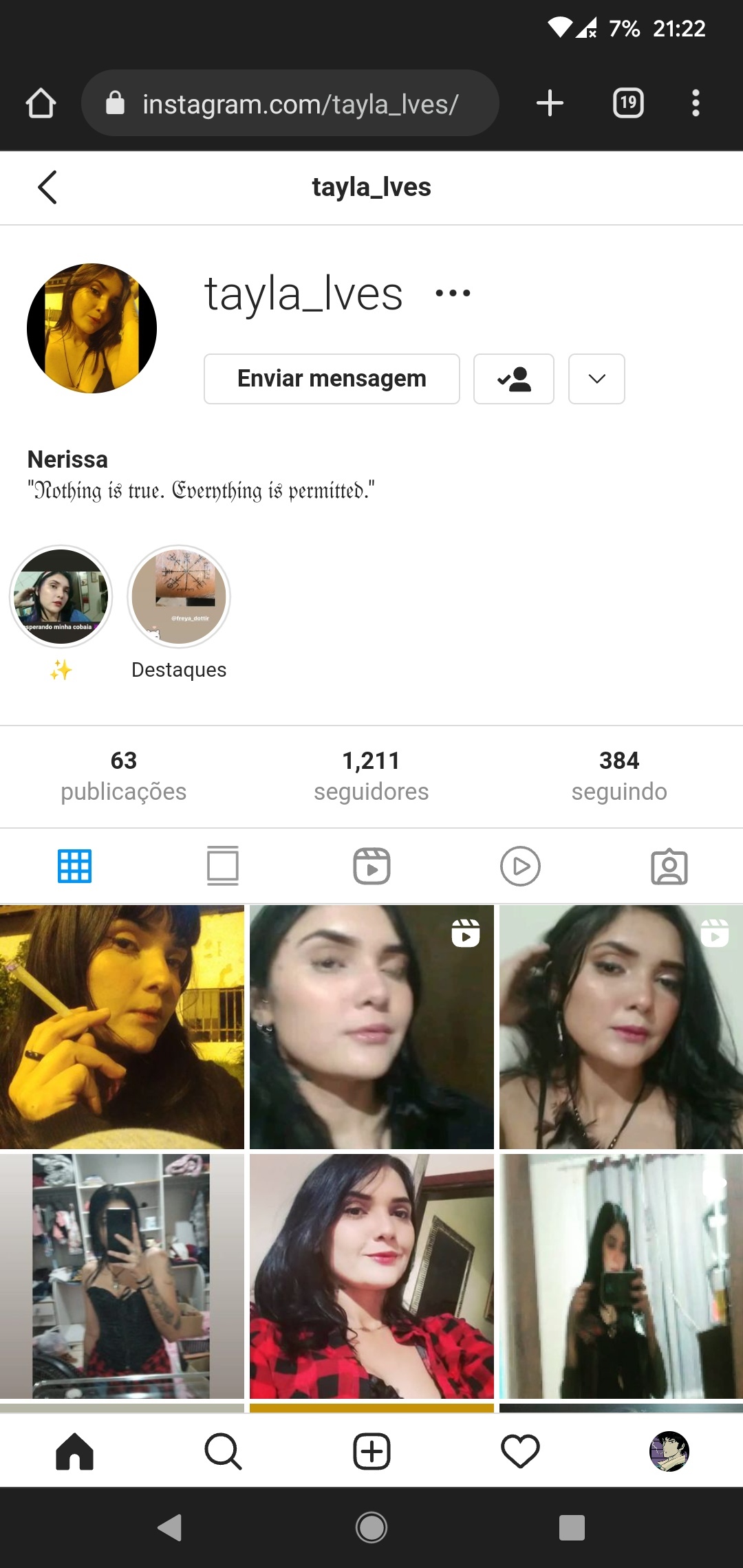Screen dimensions: 743x1568
Task: Switch to the feed list view tab
Action: pyautogui.click(x=223, y=866)
